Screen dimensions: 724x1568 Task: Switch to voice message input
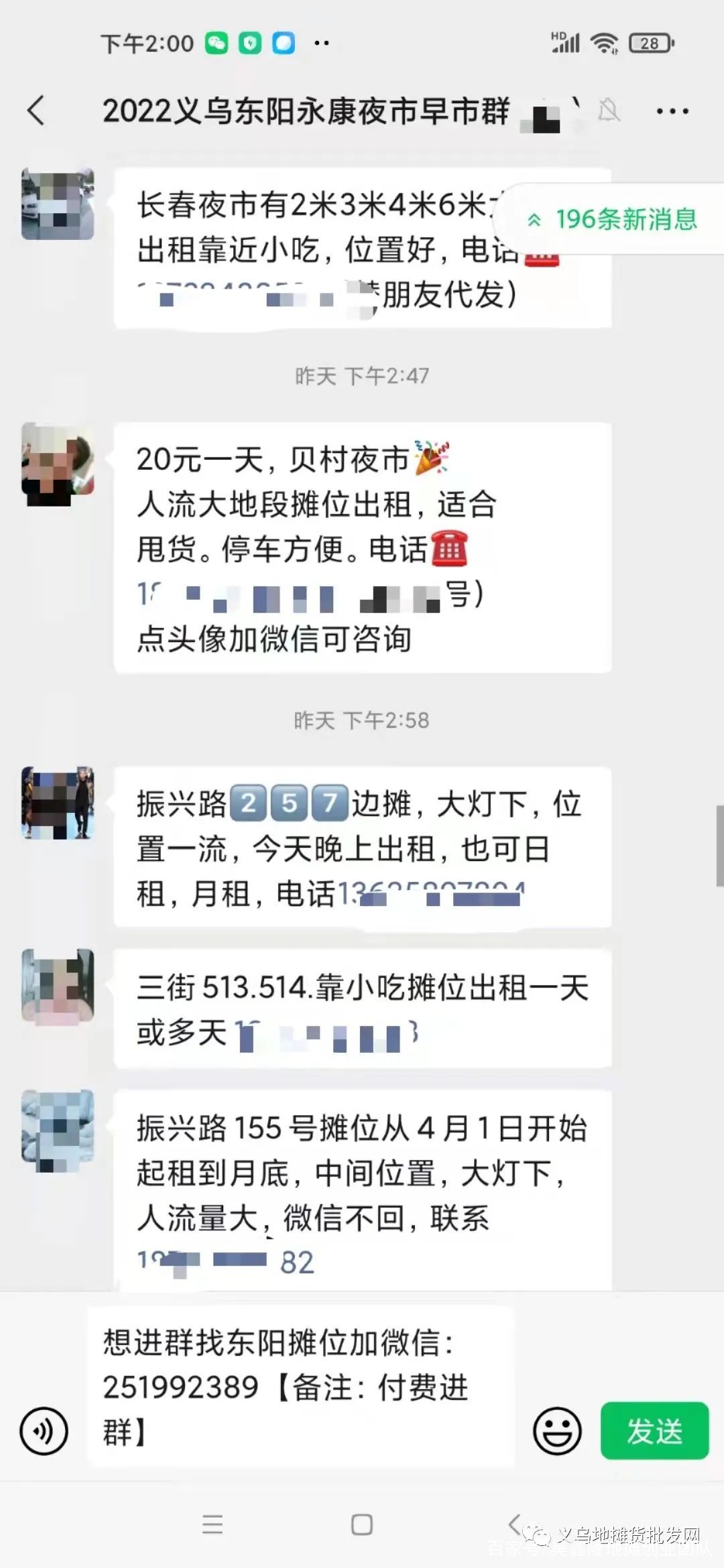[x=44, y=1431]
